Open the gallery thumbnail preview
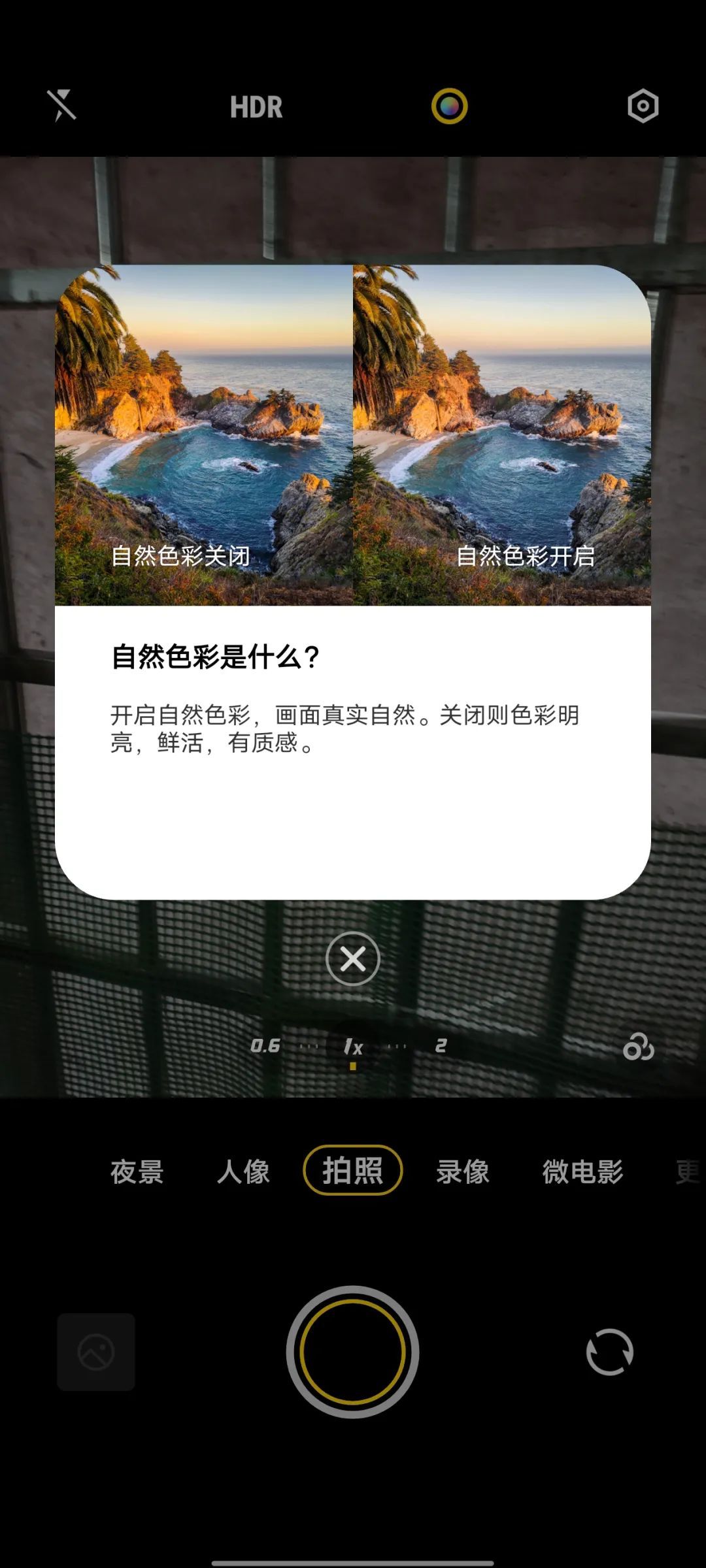This screenshot has width=706, height=1568. click(x=96, y=1352)
